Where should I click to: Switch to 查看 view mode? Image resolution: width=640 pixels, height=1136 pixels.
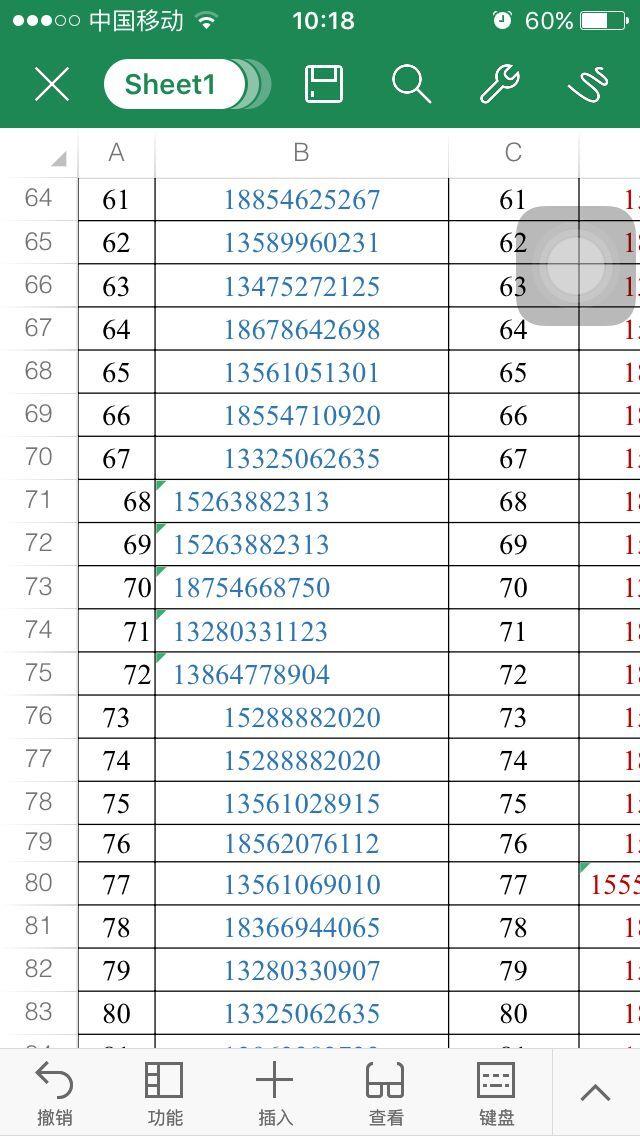point(385,1093)
